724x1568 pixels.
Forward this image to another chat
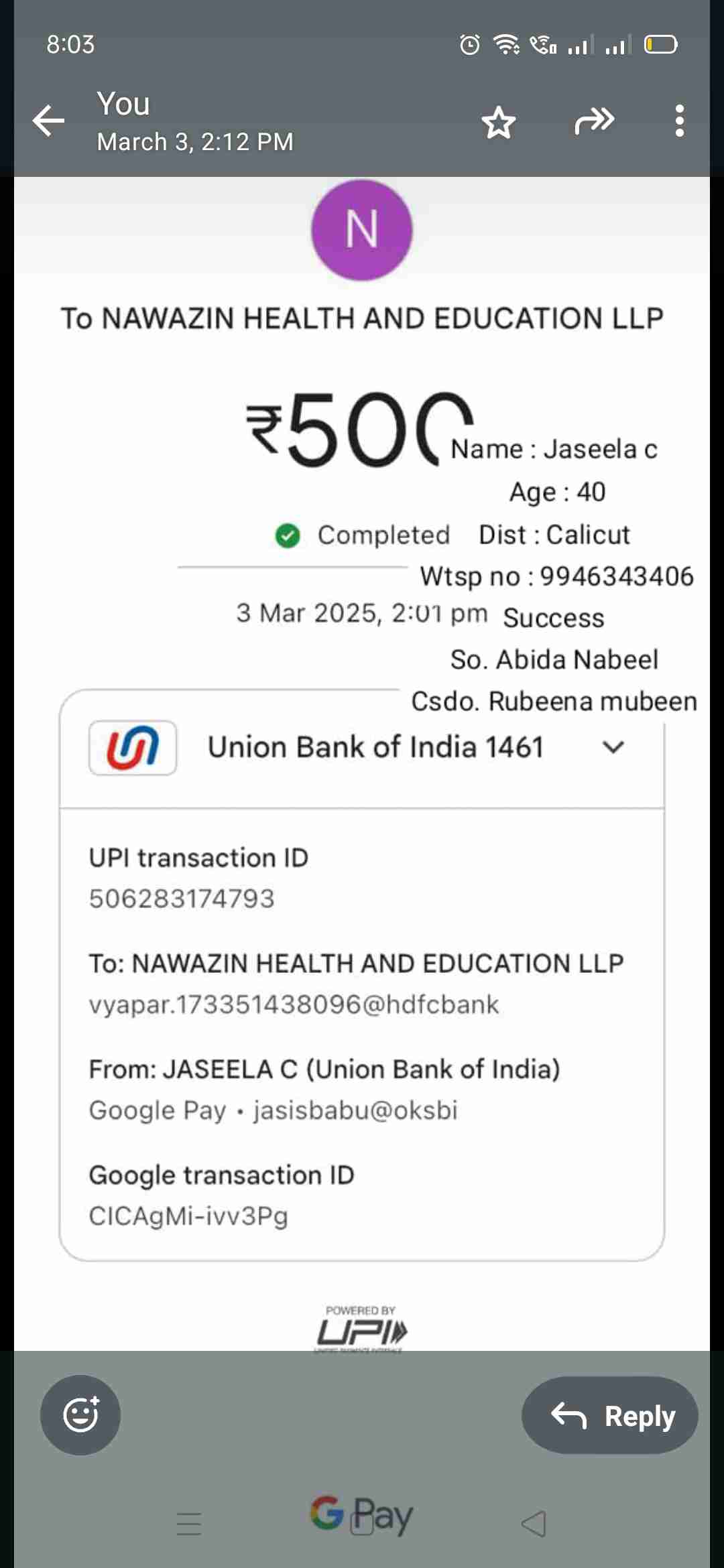click(594, 121)
